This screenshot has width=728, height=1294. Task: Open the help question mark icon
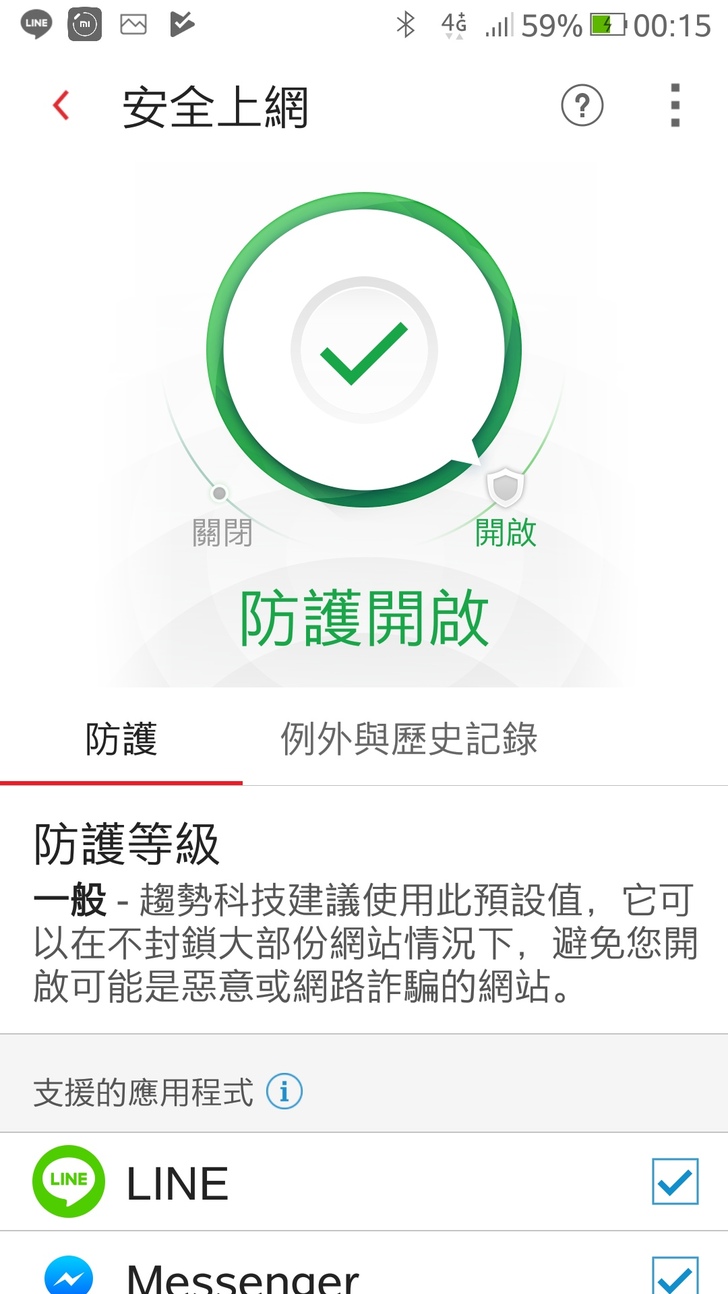[x=582, y=105]
